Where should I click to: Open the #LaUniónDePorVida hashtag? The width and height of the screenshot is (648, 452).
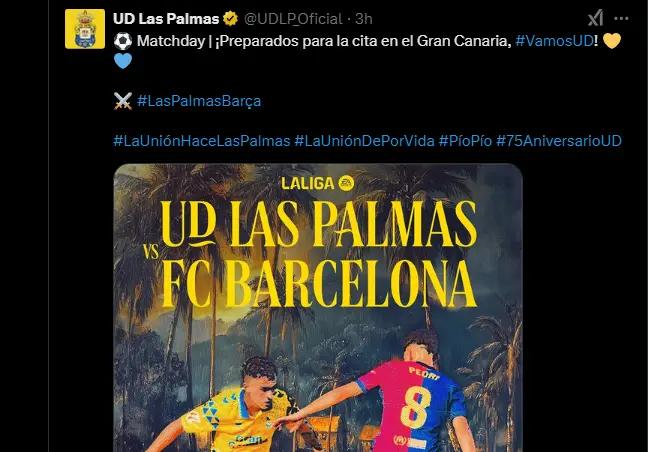click(364, 140)
